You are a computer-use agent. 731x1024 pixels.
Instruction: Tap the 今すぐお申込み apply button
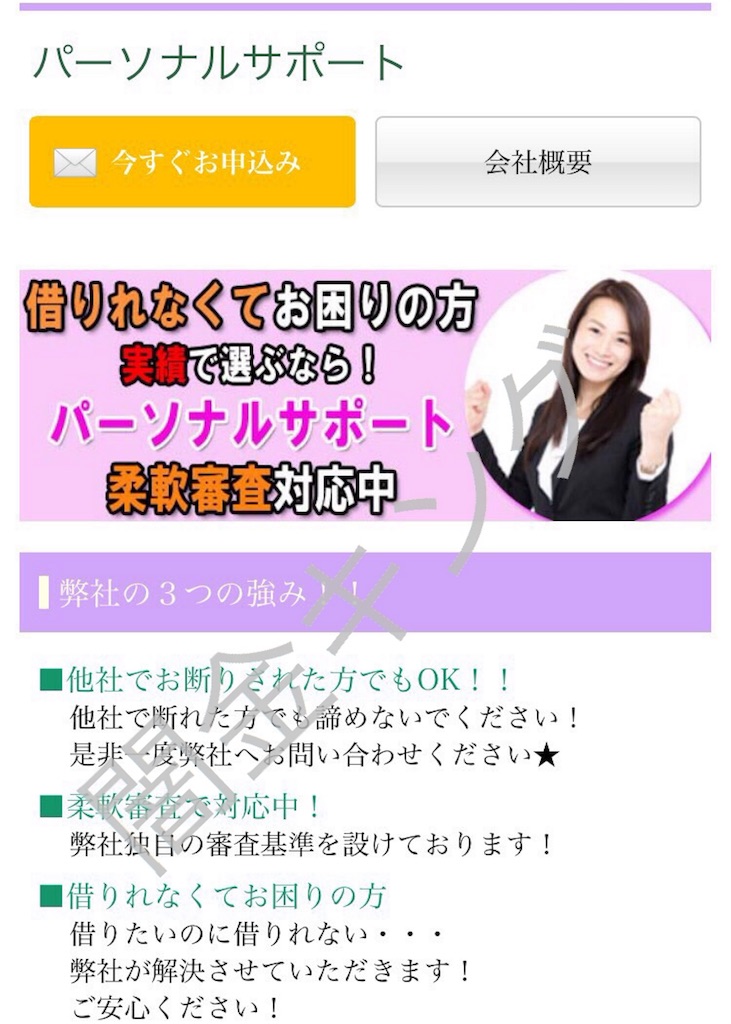pyautogui.click(x=192, y=162)
